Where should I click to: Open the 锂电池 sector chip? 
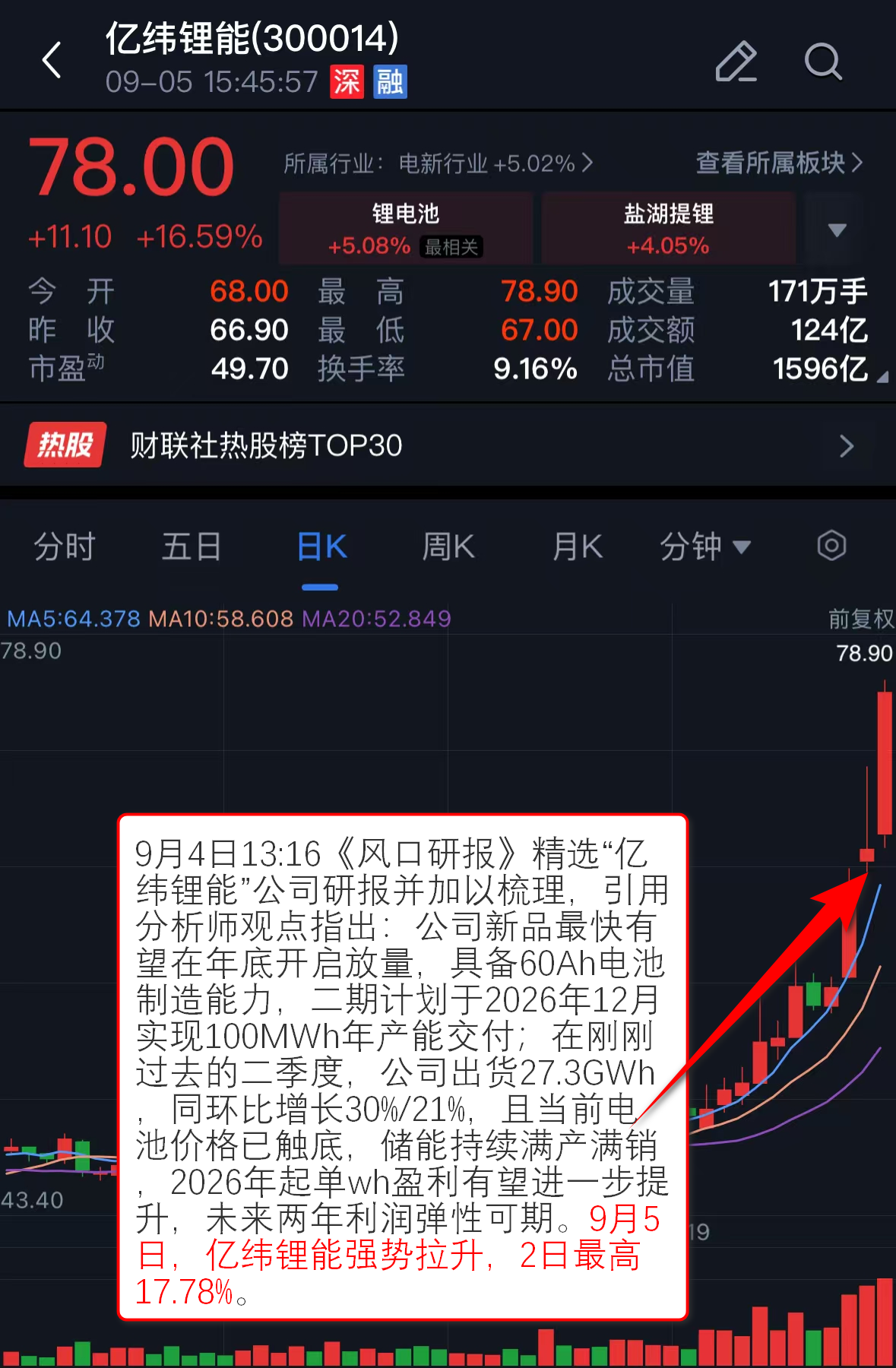[406, 229]
